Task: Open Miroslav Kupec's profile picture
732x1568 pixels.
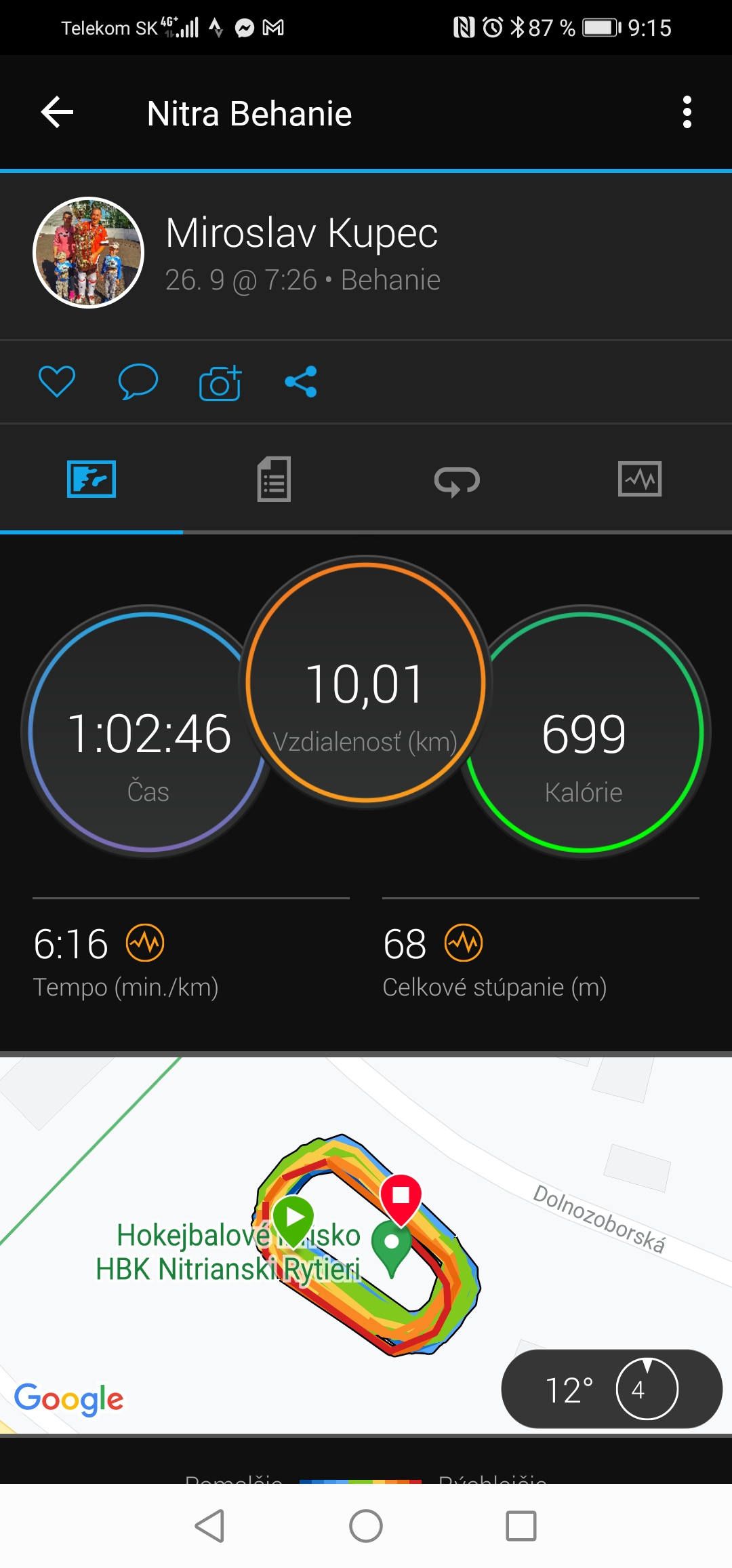Action: tap(89, 252)
